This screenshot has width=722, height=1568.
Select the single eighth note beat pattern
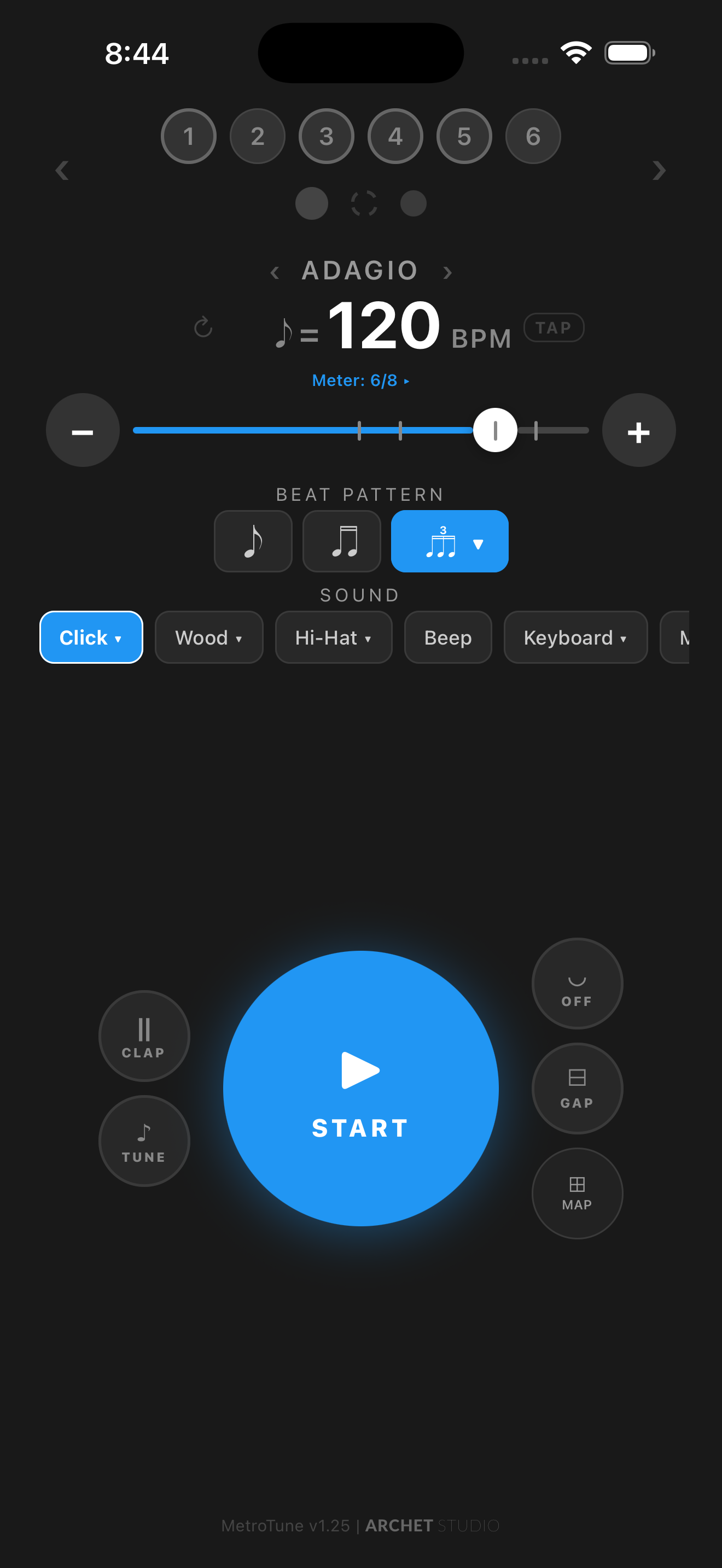pyautogui.click(x=253, y=541)
